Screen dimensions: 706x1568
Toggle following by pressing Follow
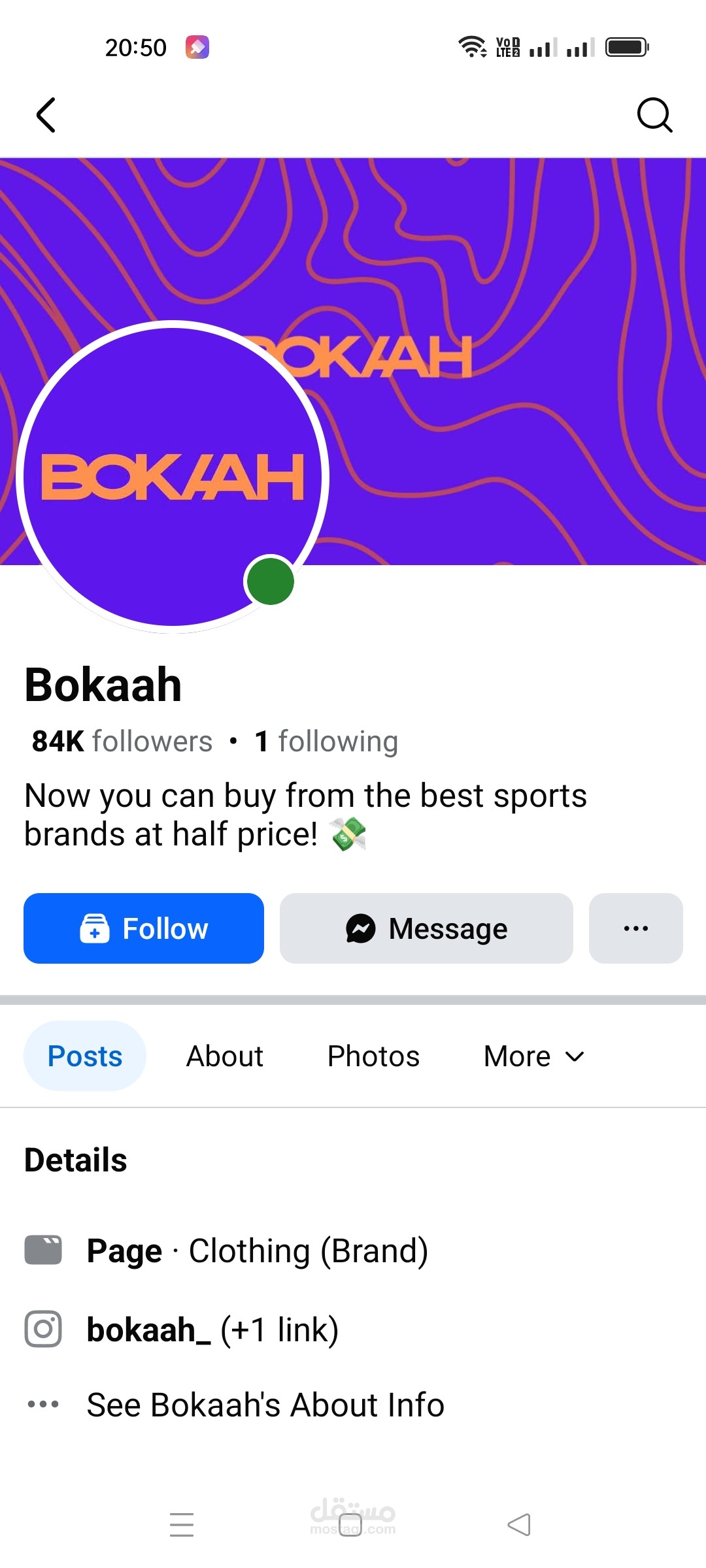143,928
